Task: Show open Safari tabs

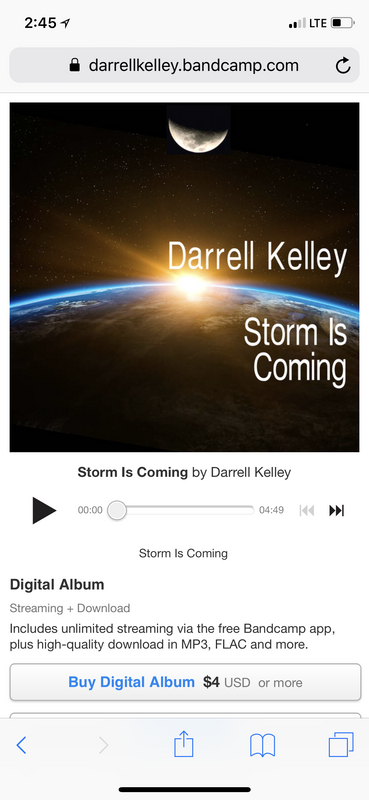Action: tap(341, 745)
